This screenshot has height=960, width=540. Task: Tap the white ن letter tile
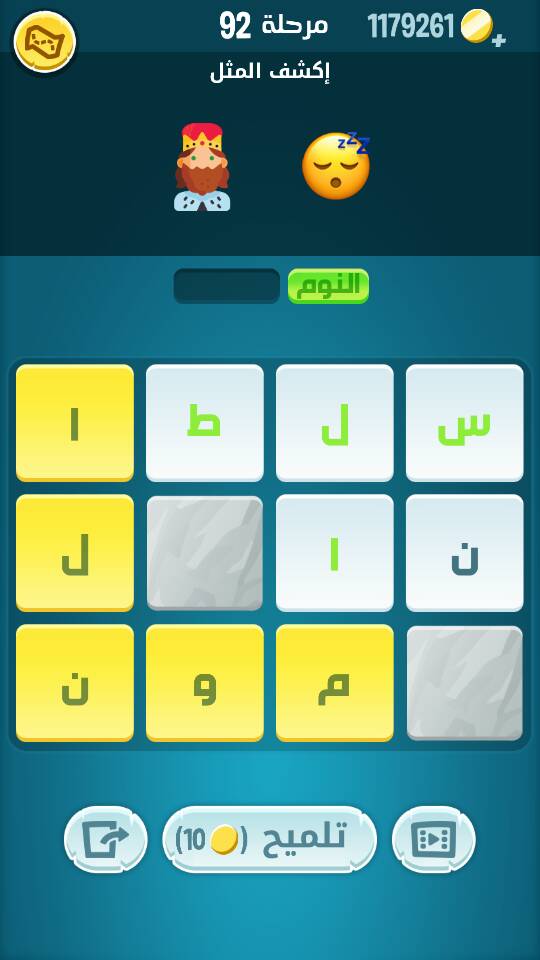[465, 553]
